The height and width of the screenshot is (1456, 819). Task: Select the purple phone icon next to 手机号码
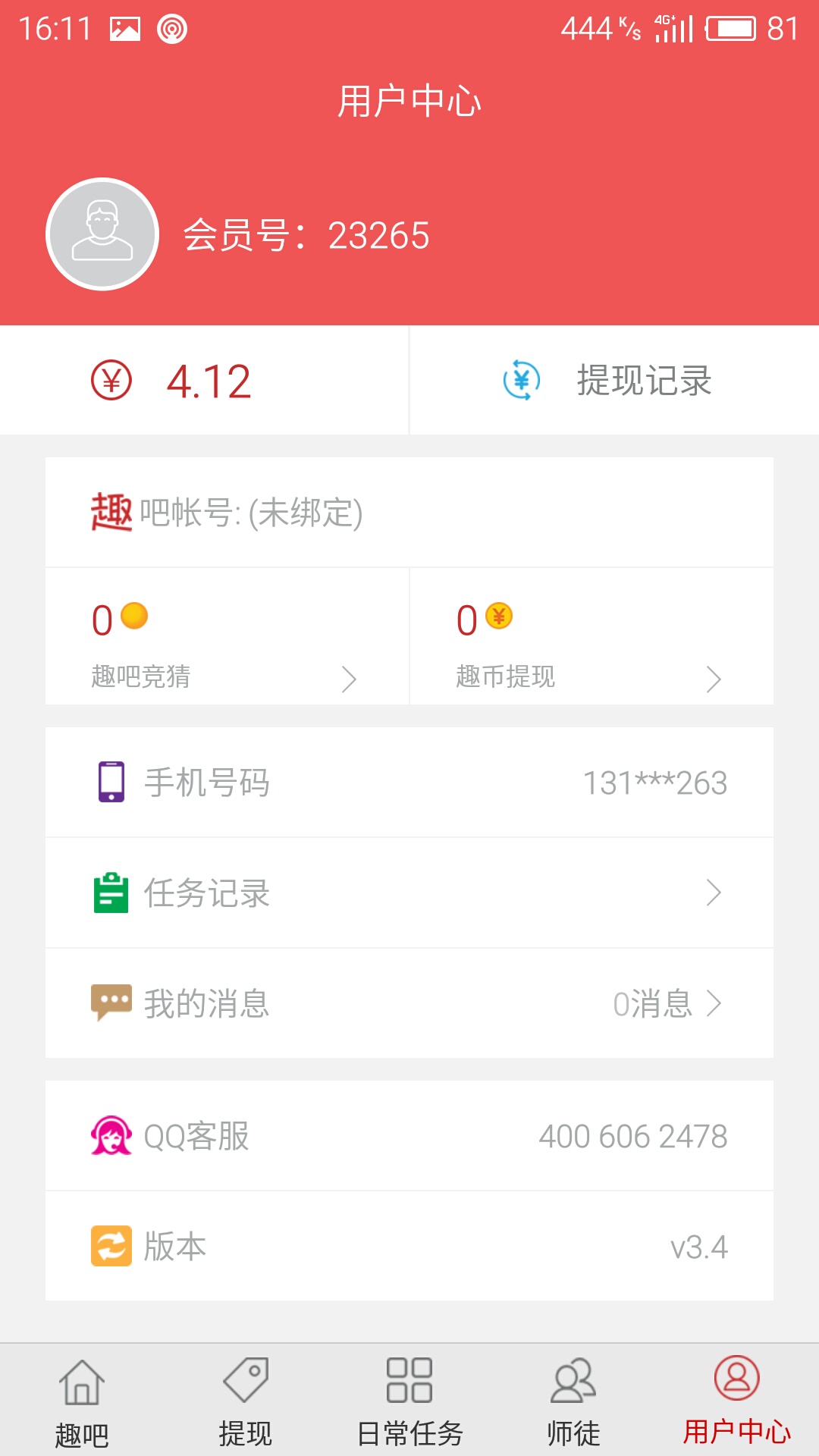(111, 782)
